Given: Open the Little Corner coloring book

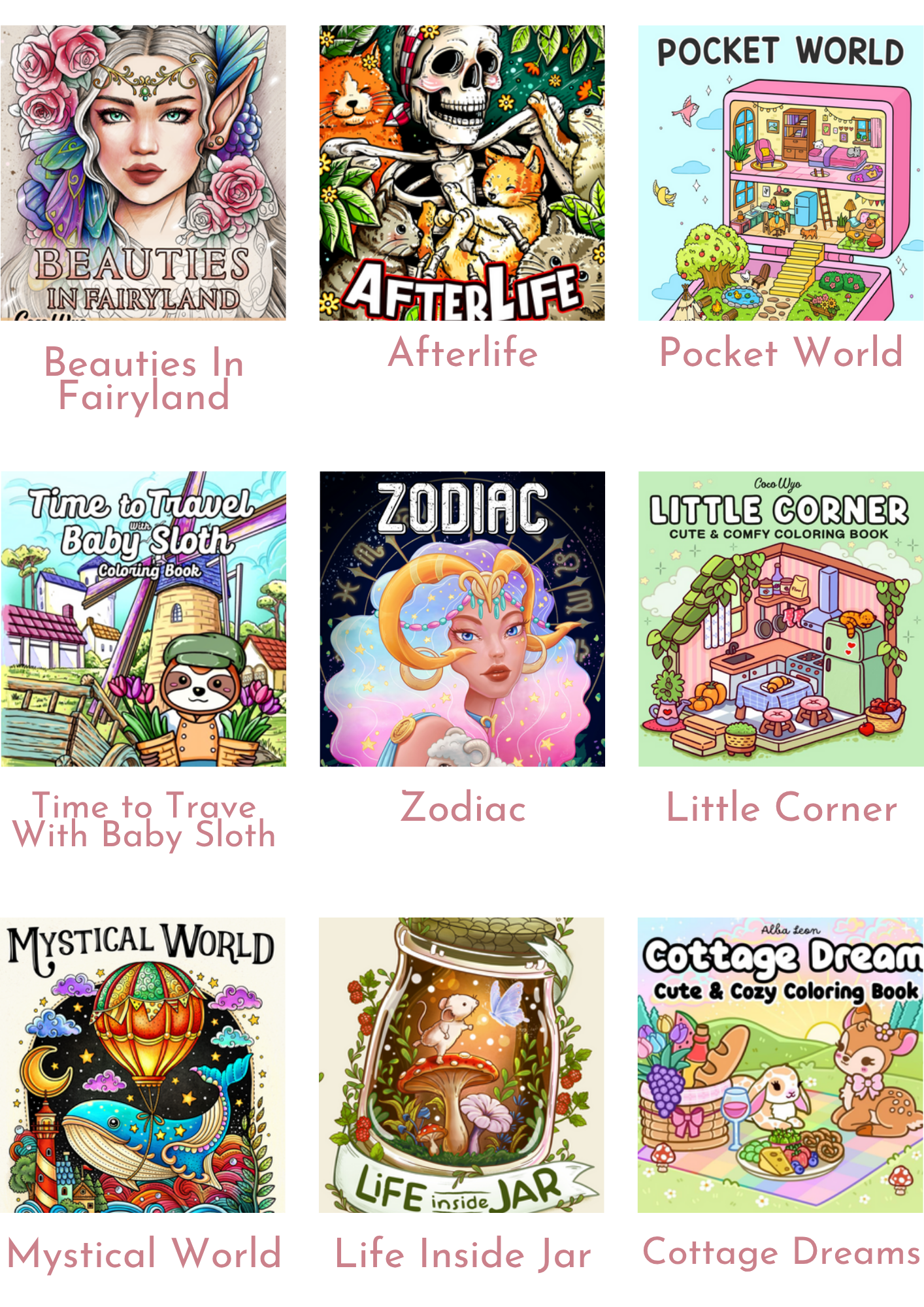Looking at the screenshot, I should [781, 619].
